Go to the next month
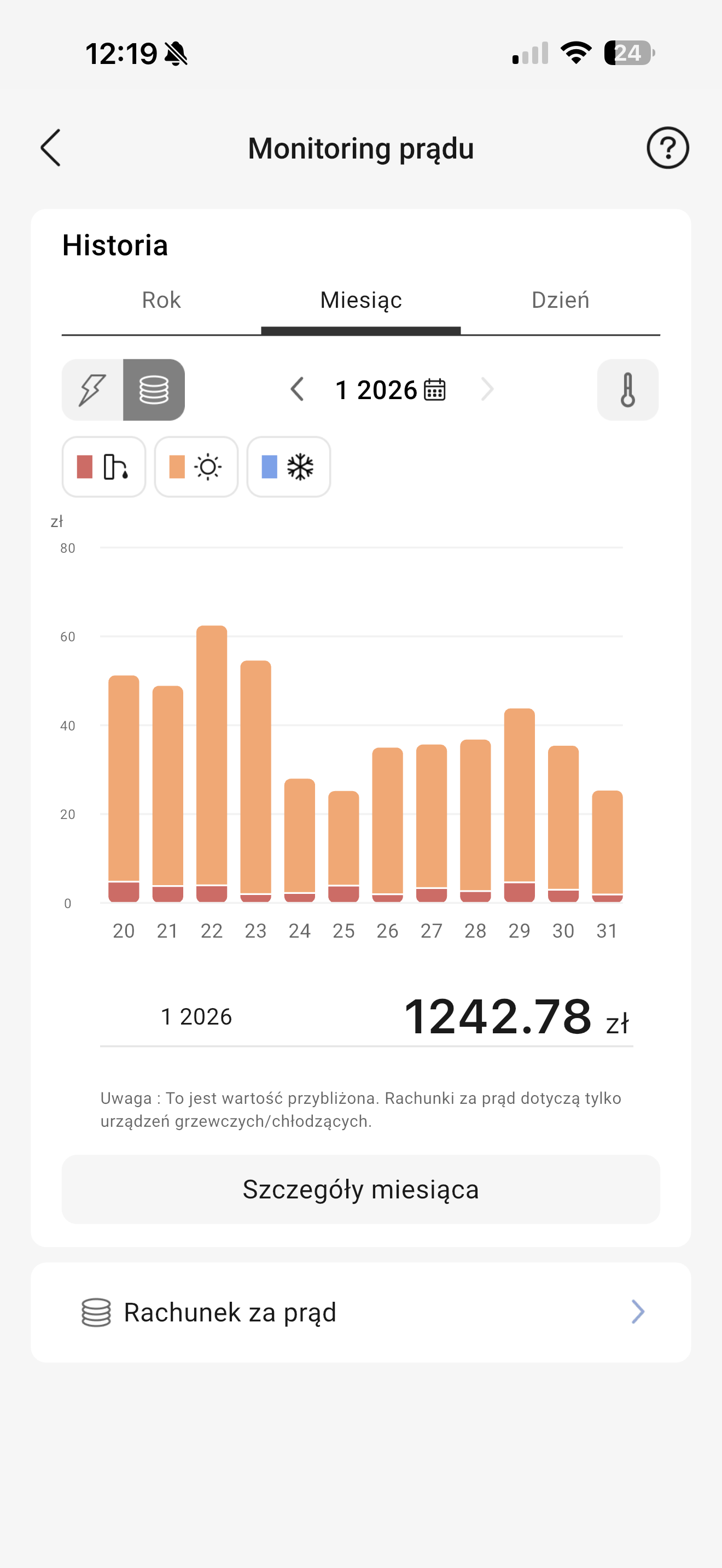The image size is (722, 1568). [486, 390]
